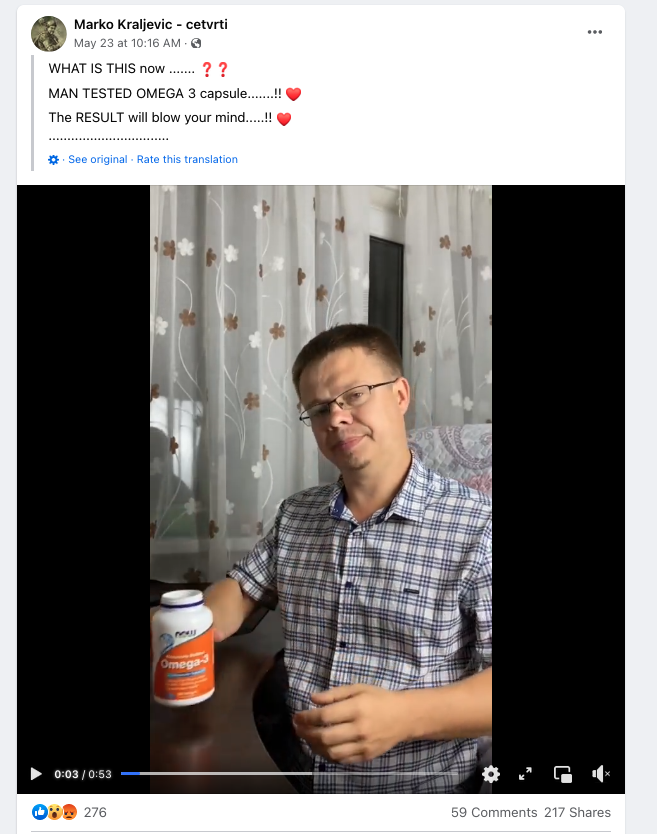Unmute the video sound
The width and height of the screenshot is (657, 834).
[x=601, y=773]
